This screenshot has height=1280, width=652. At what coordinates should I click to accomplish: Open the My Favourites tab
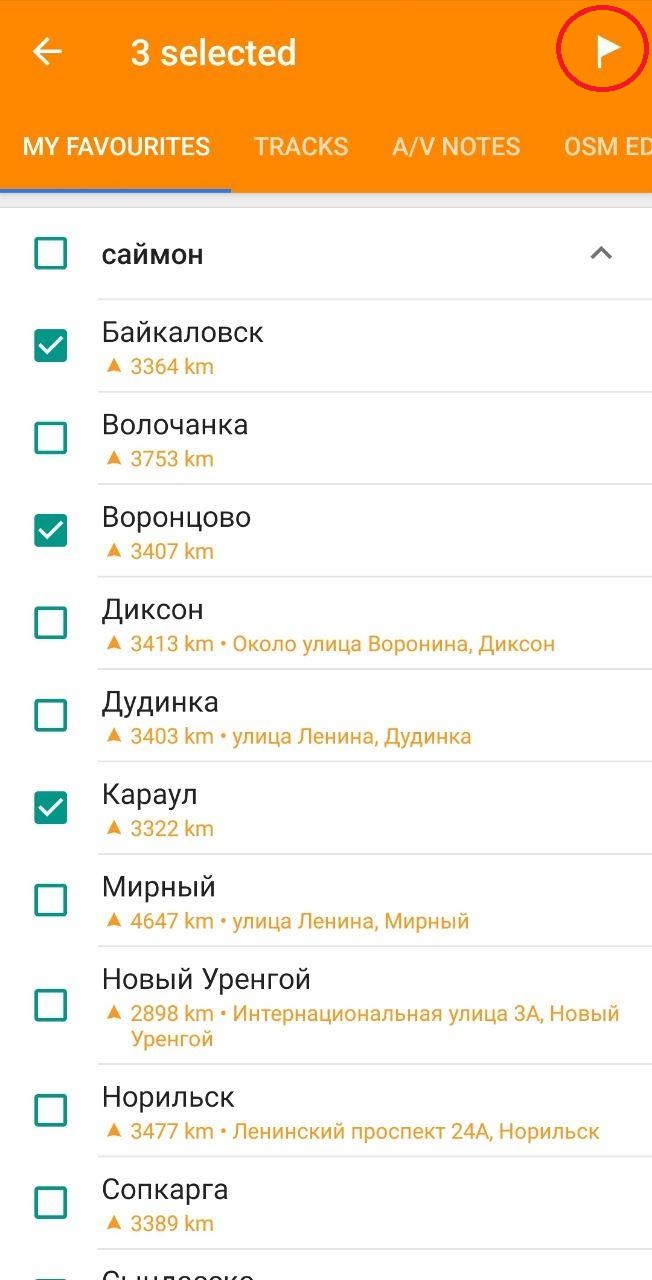(116, 147)
